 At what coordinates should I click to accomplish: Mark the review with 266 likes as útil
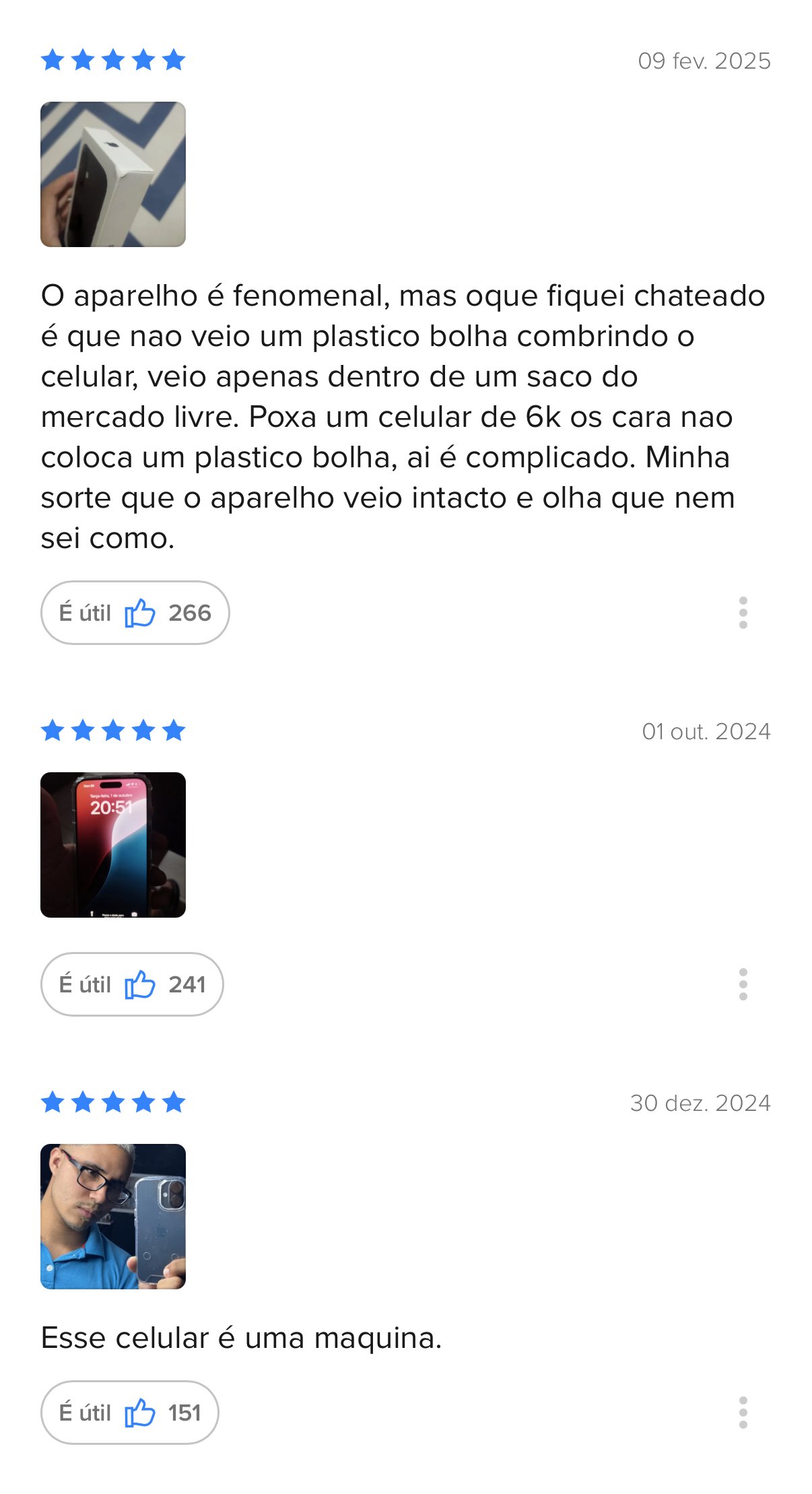135,613
